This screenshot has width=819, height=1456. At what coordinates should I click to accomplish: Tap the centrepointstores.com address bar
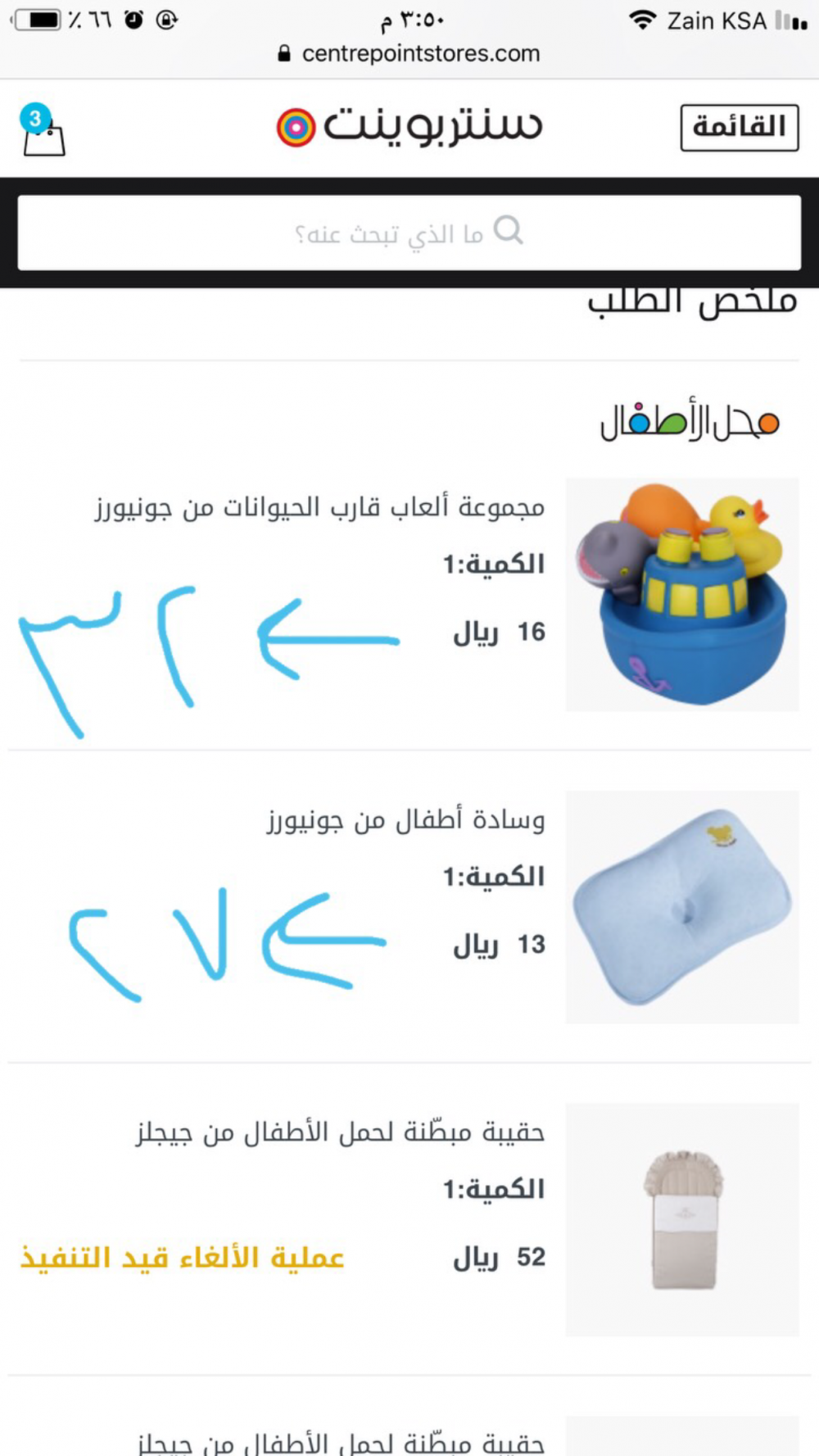coord(409,54)
